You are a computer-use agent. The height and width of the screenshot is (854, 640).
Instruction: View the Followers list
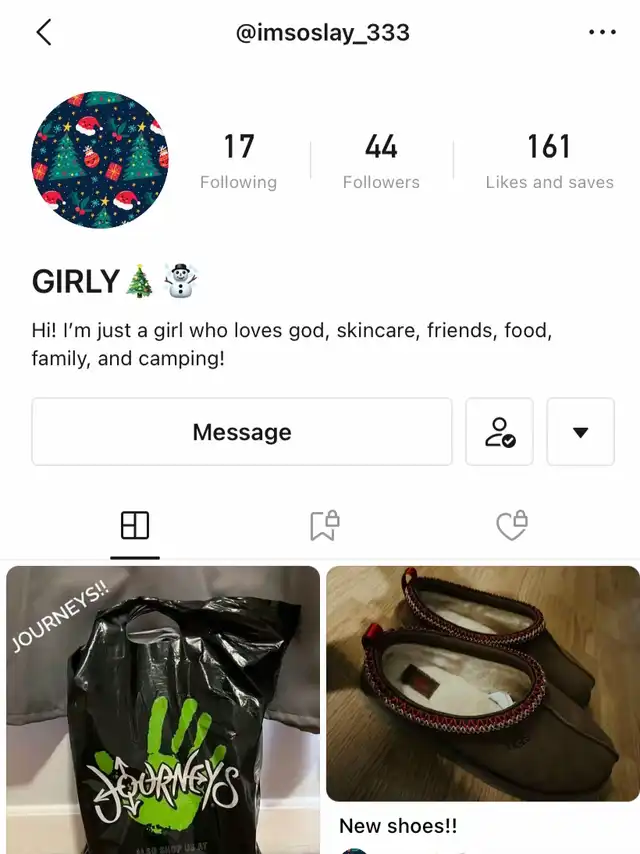tap(381, 161)
